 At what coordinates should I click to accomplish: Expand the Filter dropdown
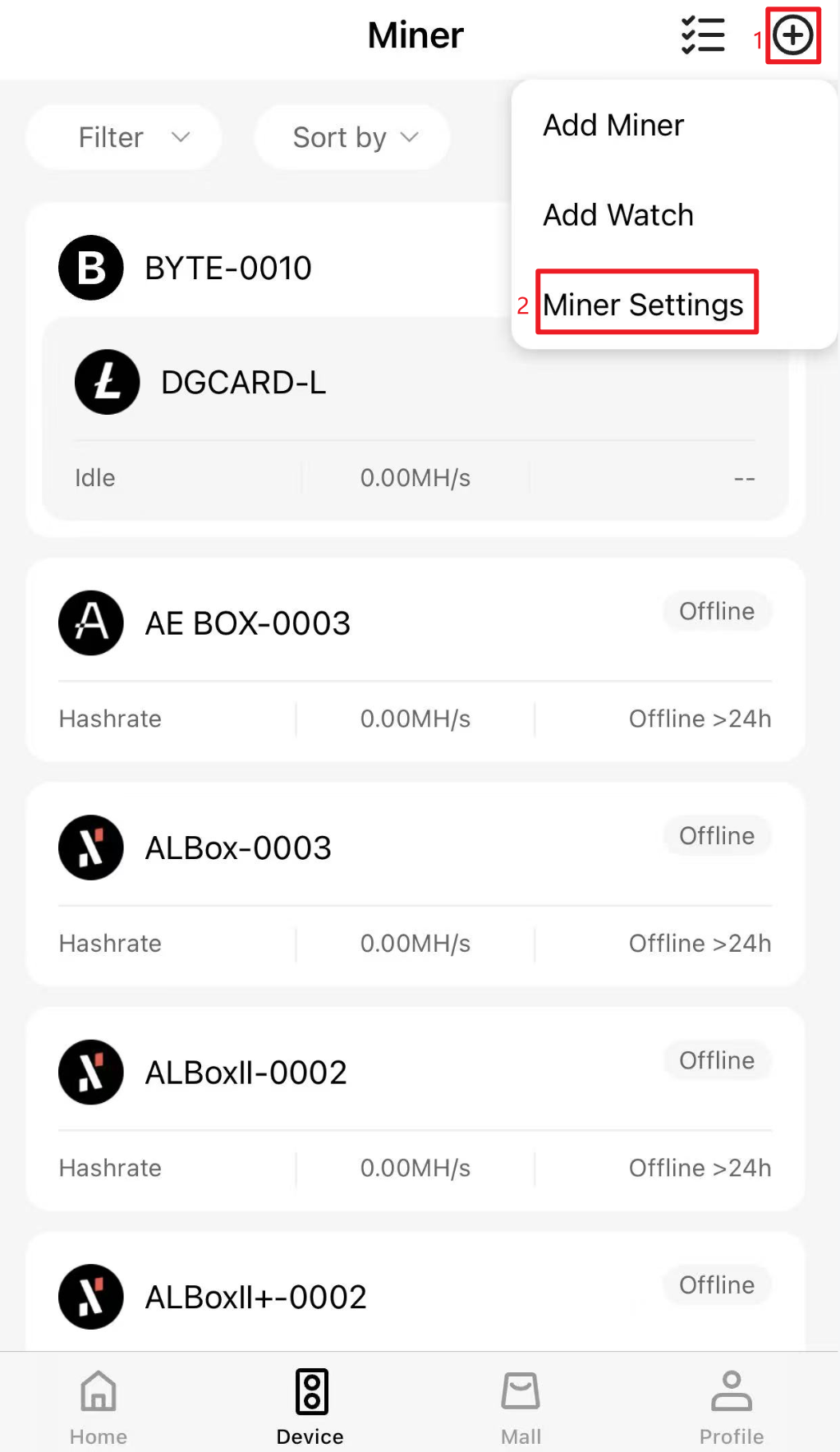[x=124, y=137]
